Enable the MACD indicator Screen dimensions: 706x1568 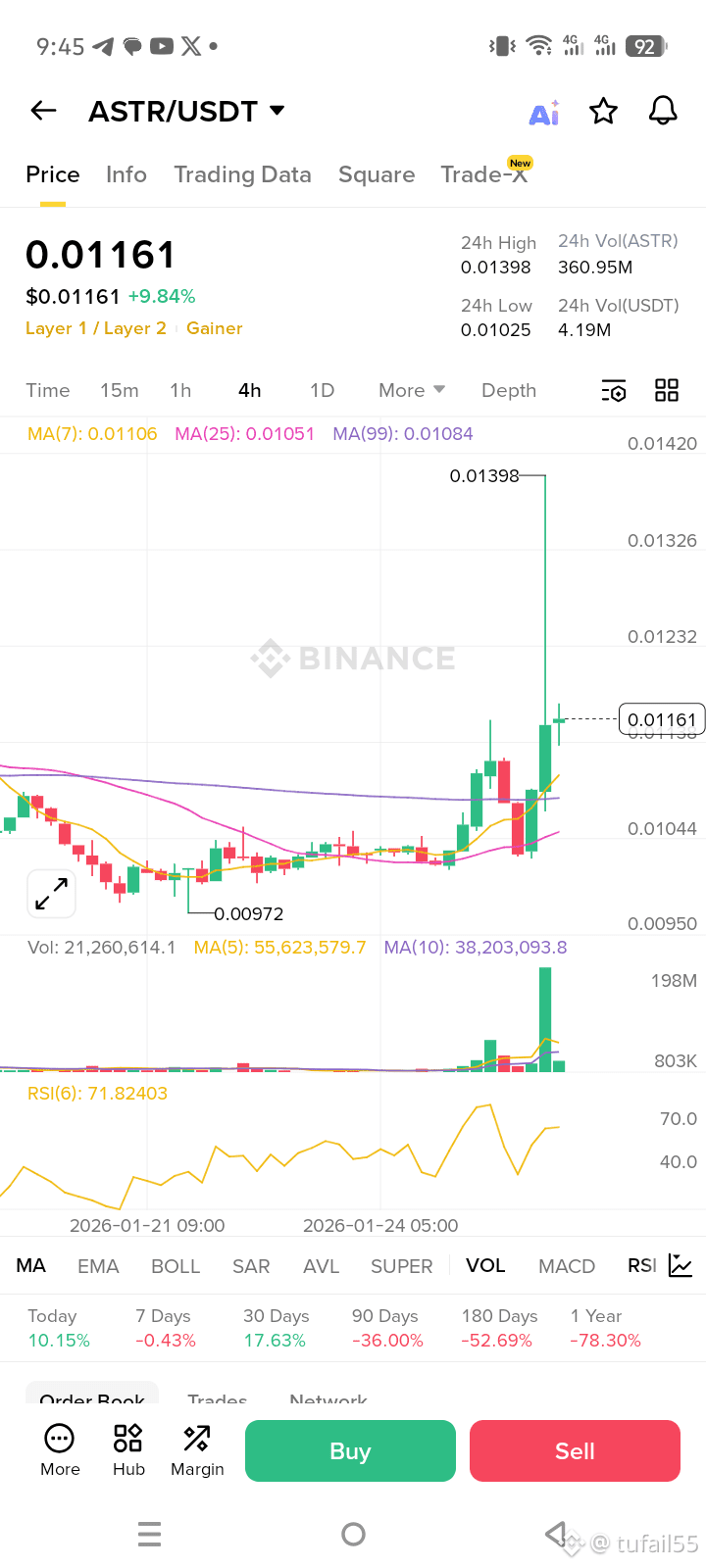click(x=566, y=1266)
